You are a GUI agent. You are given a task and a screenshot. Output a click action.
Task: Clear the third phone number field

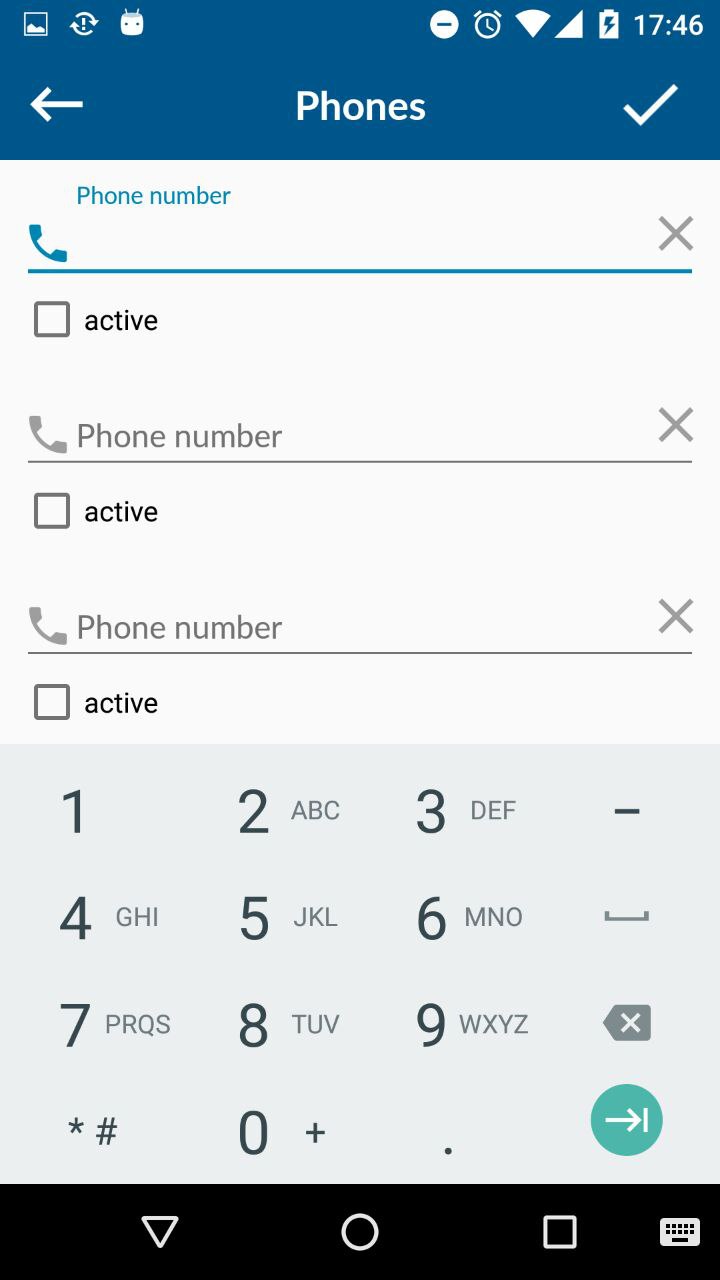pyautogui.click(x=675, y=616)
